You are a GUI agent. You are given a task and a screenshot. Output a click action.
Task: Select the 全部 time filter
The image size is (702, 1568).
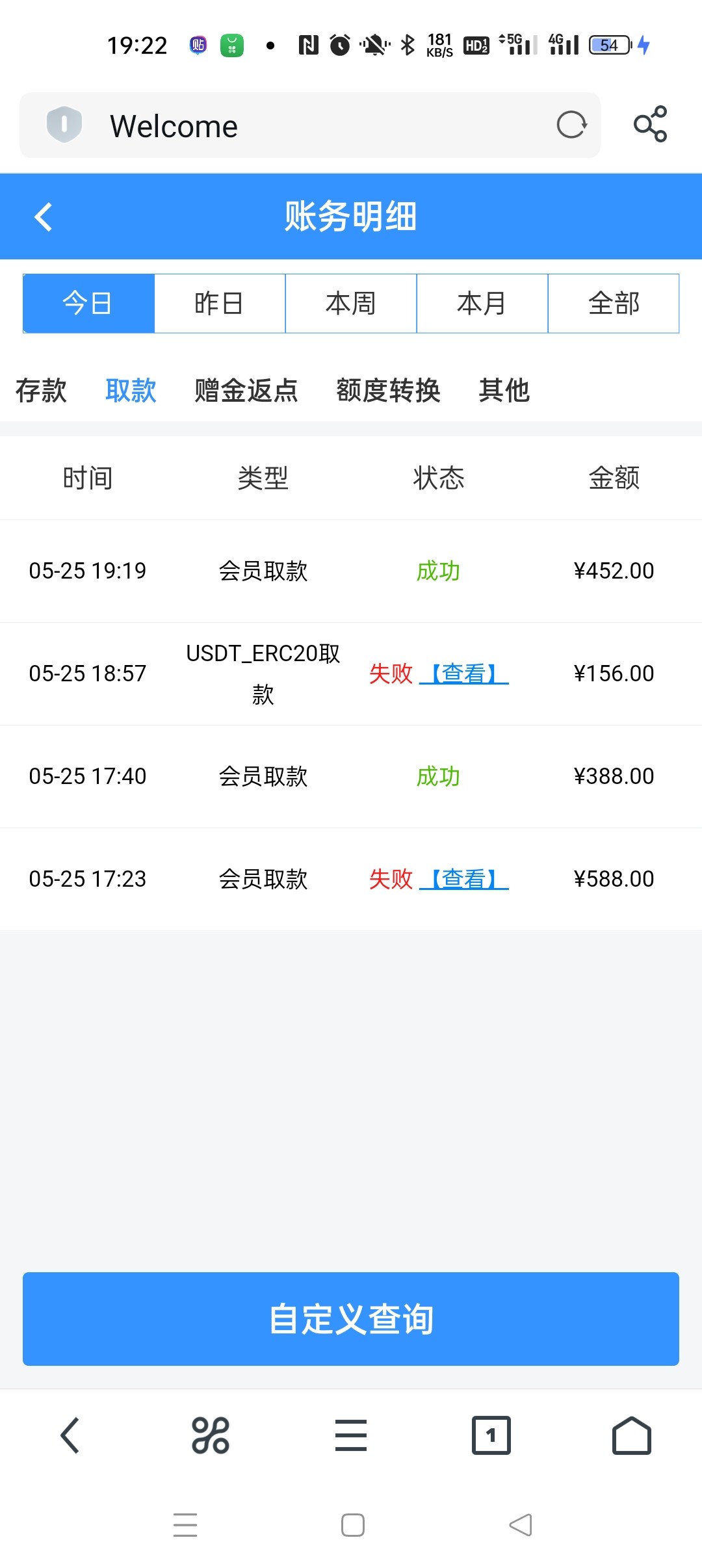pyautogui.click(x=614, y=304)
